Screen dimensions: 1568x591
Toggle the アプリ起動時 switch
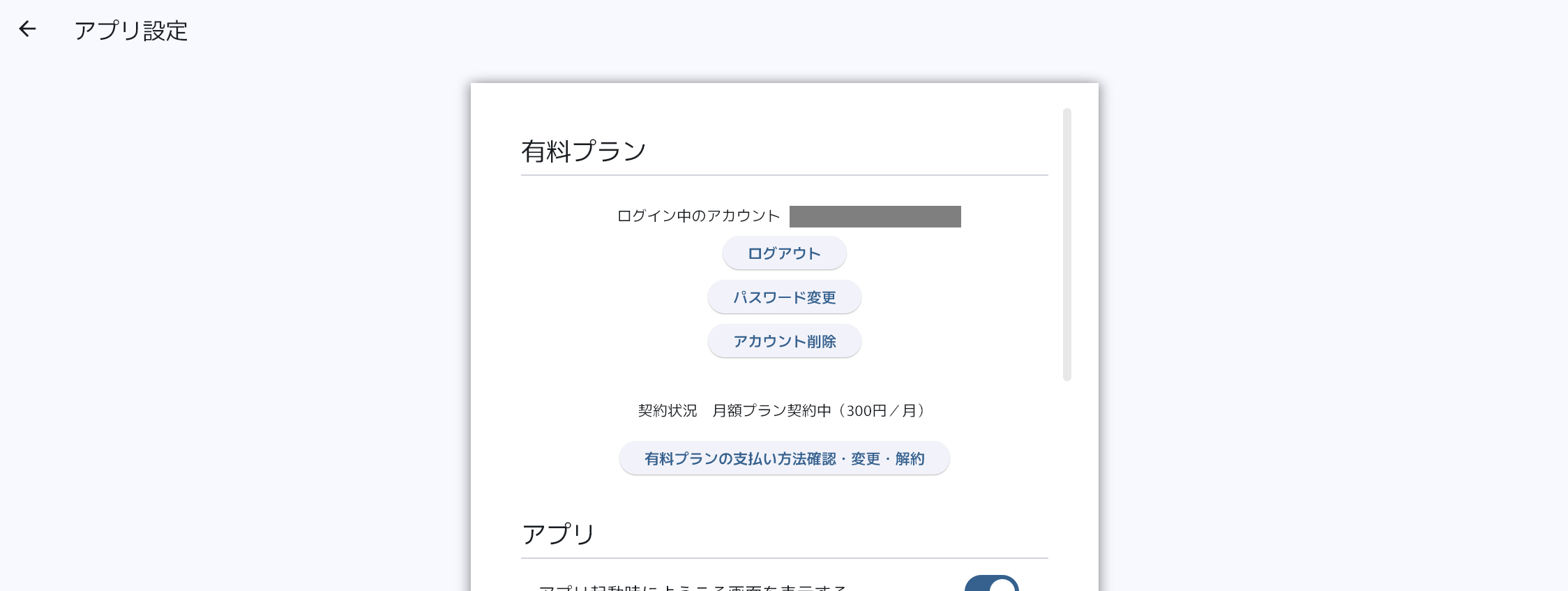991,584
